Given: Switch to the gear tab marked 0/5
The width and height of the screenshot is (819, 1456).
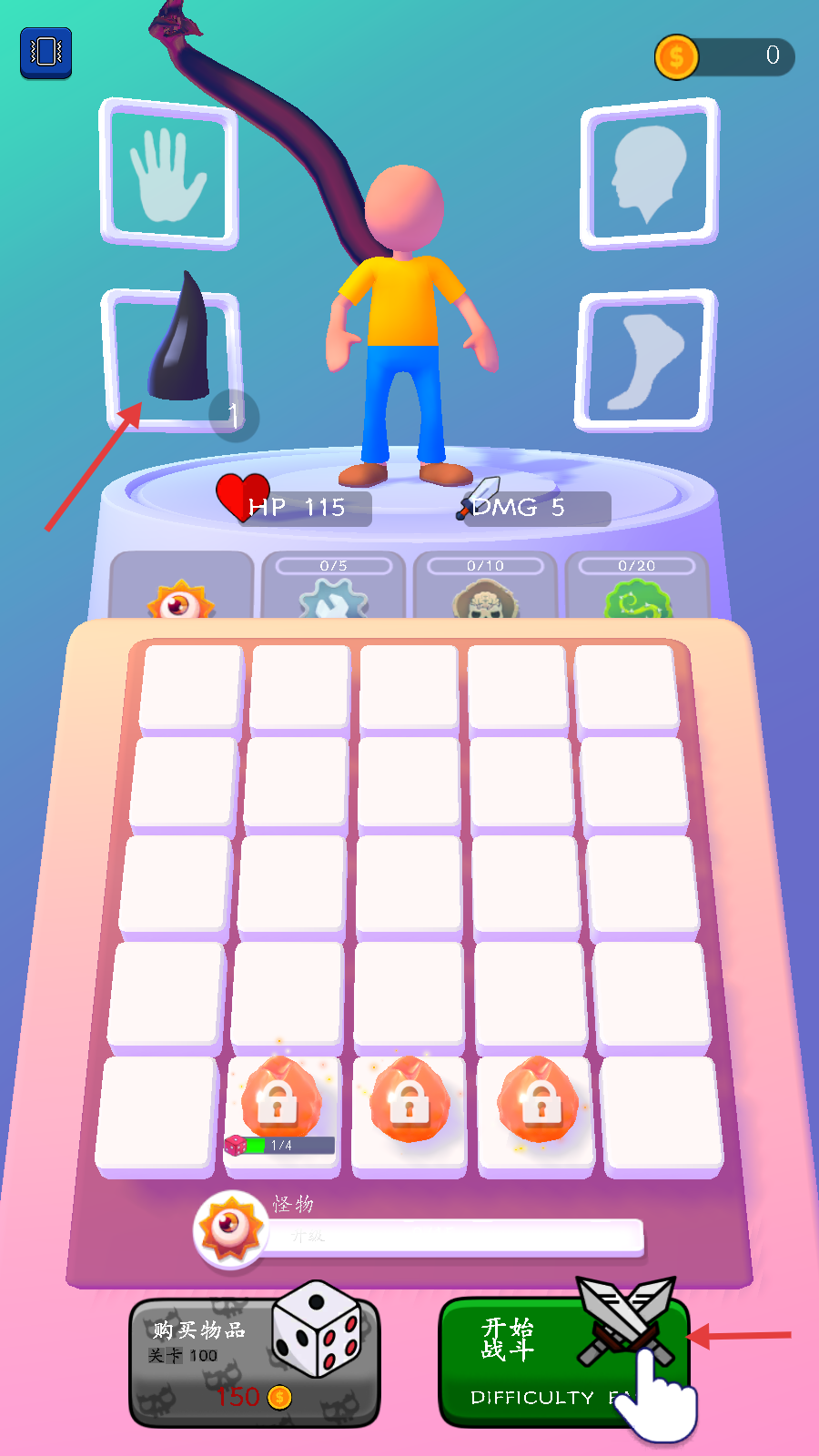Looking at the screenshot, I should click(x=333, y=589).
